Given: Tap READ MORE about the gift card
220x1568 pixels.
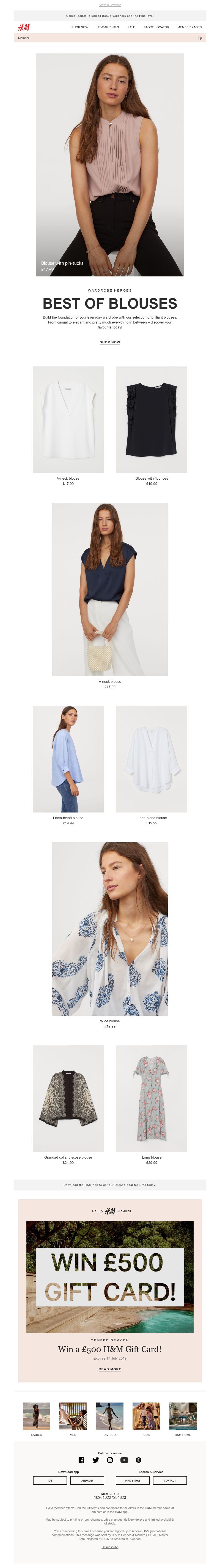Looking at the screenshot, I should pyautogui.click(x=110, y=1369).
